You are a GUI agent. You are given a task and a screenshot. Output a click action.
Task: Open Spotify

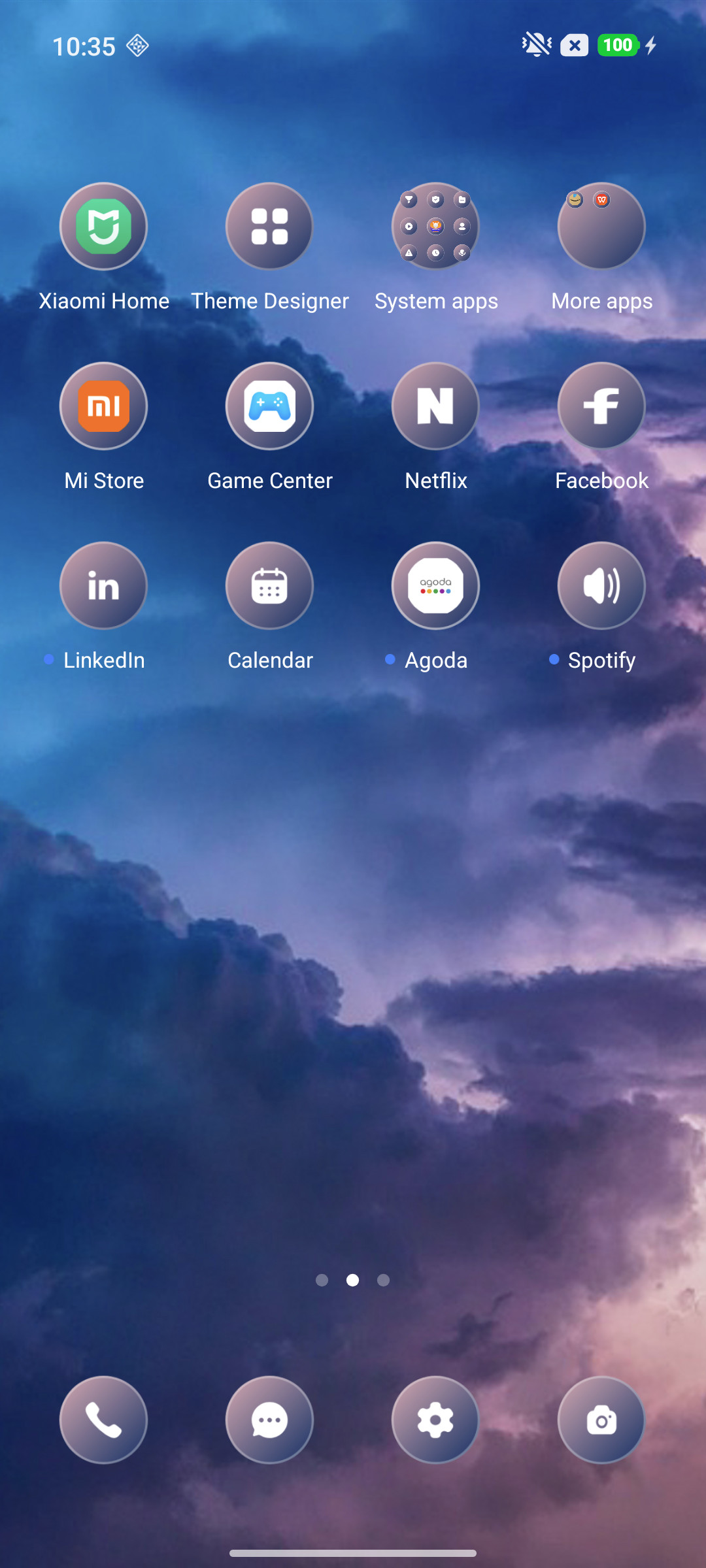601,585
